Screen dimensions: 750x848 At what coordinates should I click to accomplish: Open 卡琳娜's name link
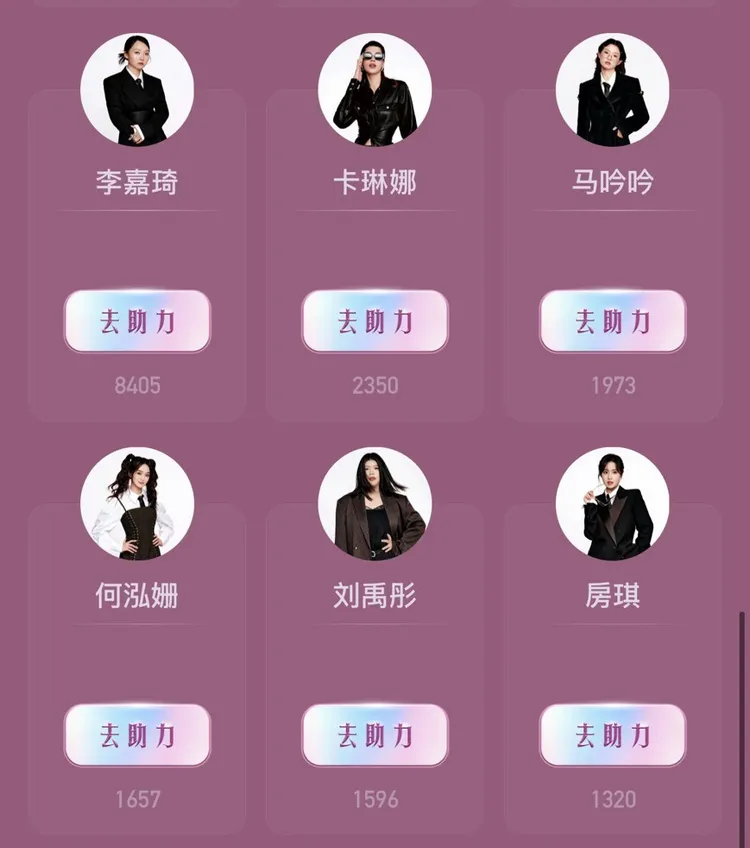coord(374,180)
